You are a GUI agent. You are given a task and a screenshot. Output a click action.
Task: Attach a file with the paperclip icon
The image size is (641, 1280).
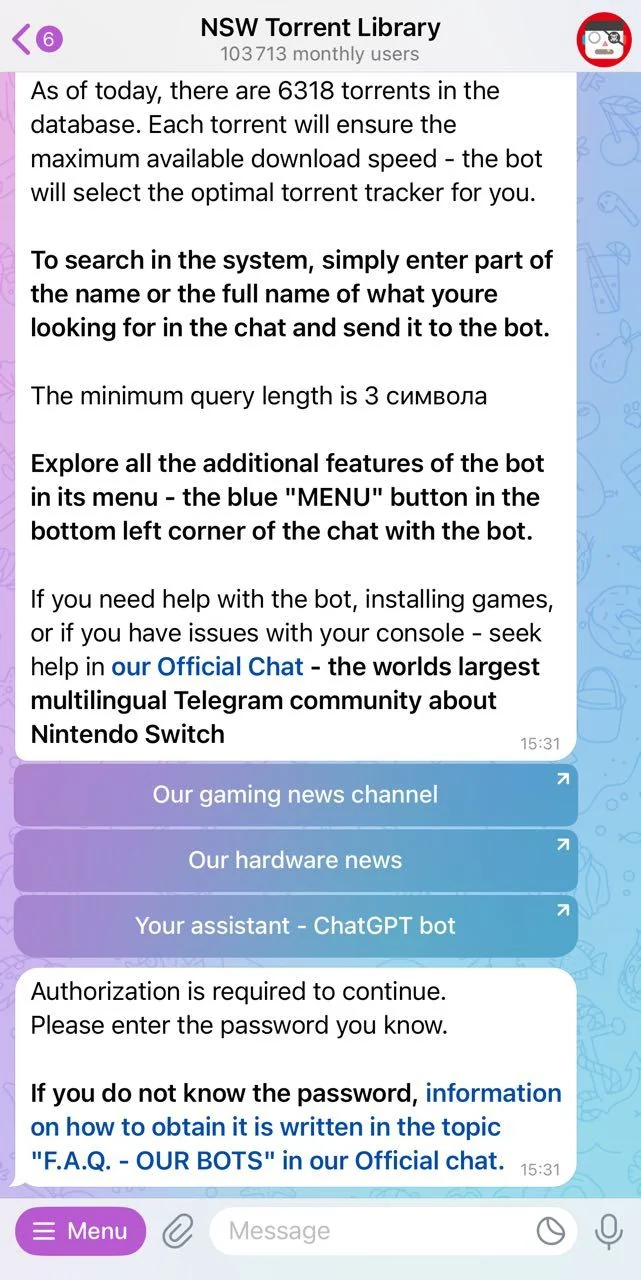[177, 1231]
